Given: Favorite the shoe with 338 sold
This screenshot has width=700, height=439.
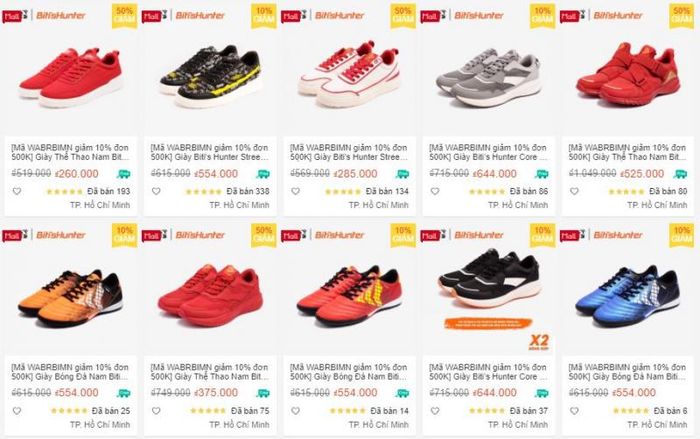Looking at the screenshot, I should pyautogui.click(x=156, y=191).
